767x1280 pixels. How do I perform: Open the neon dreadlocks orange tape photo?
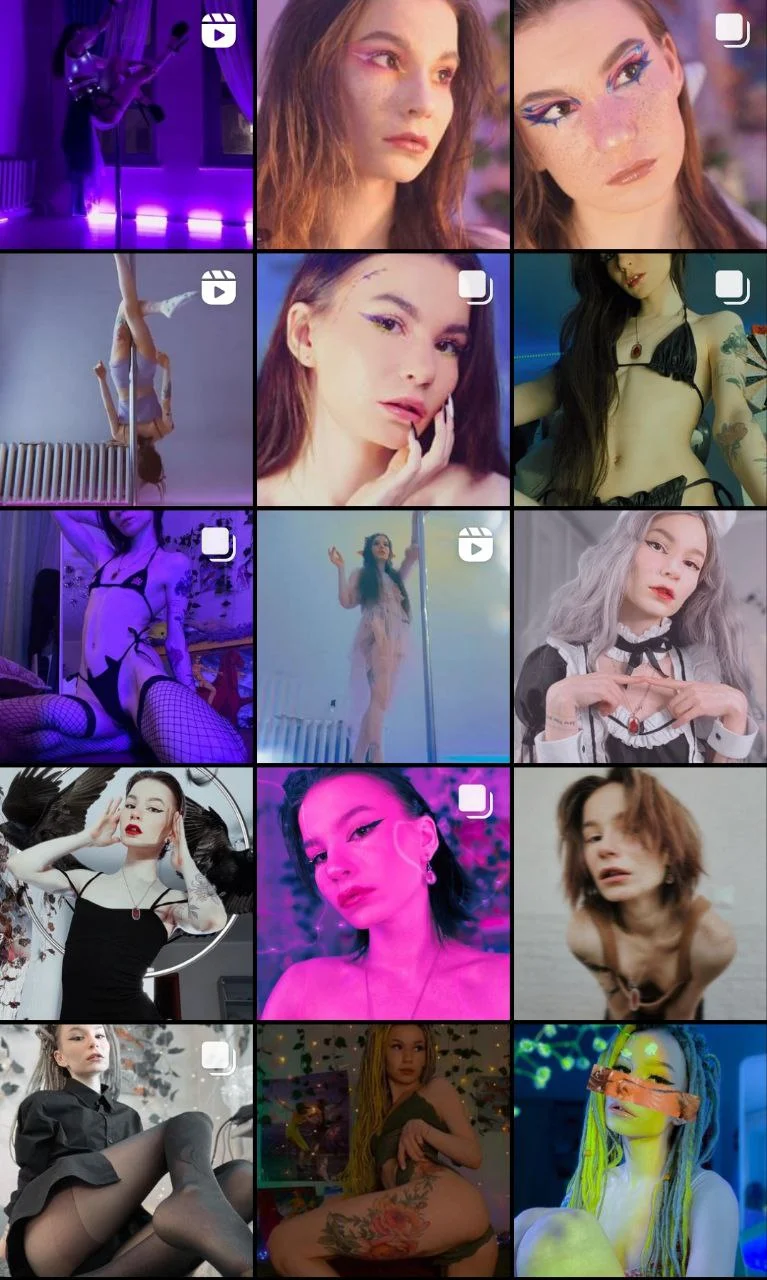tap(640, 1150)
